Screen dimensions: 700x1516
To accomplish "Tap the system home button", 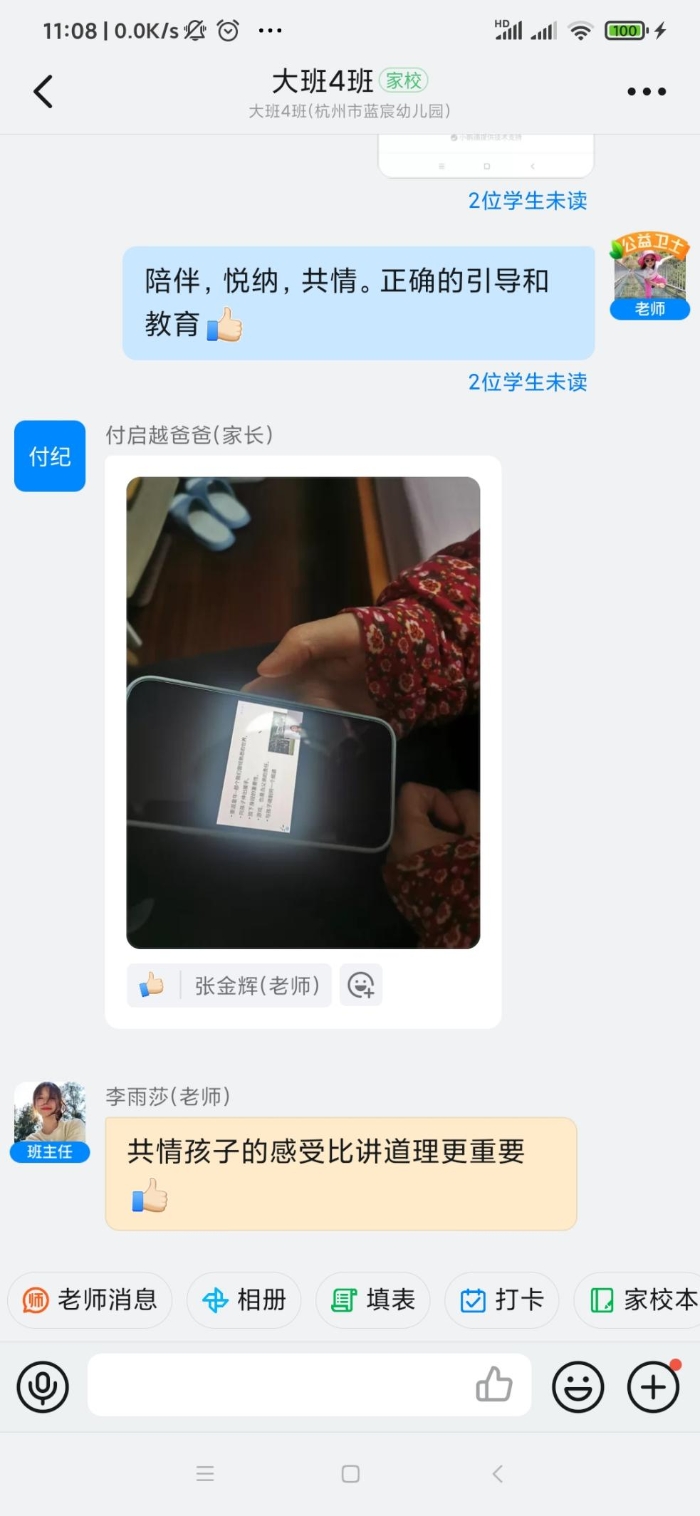I will 350,1473.
